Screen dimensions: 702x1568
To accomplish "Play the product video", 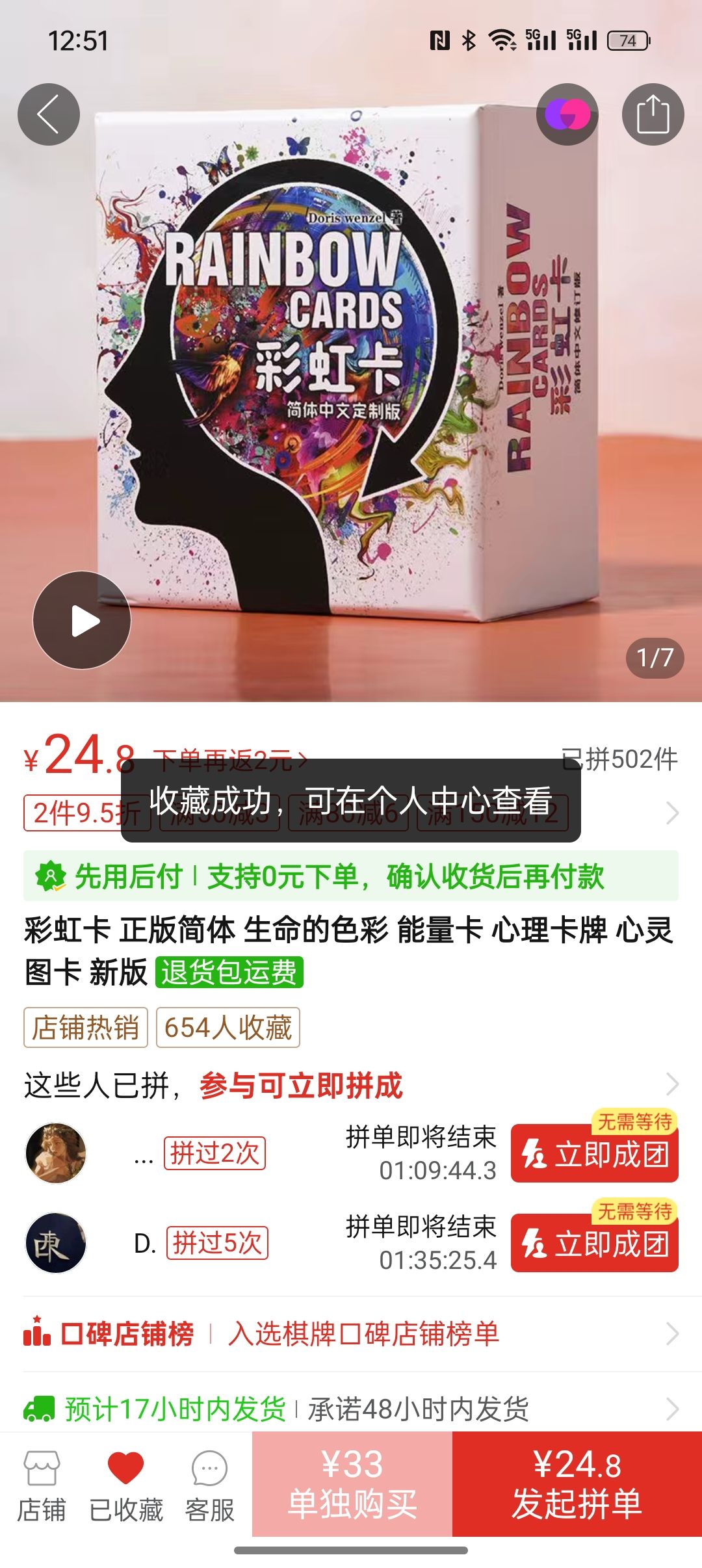I will click(82, 621).
